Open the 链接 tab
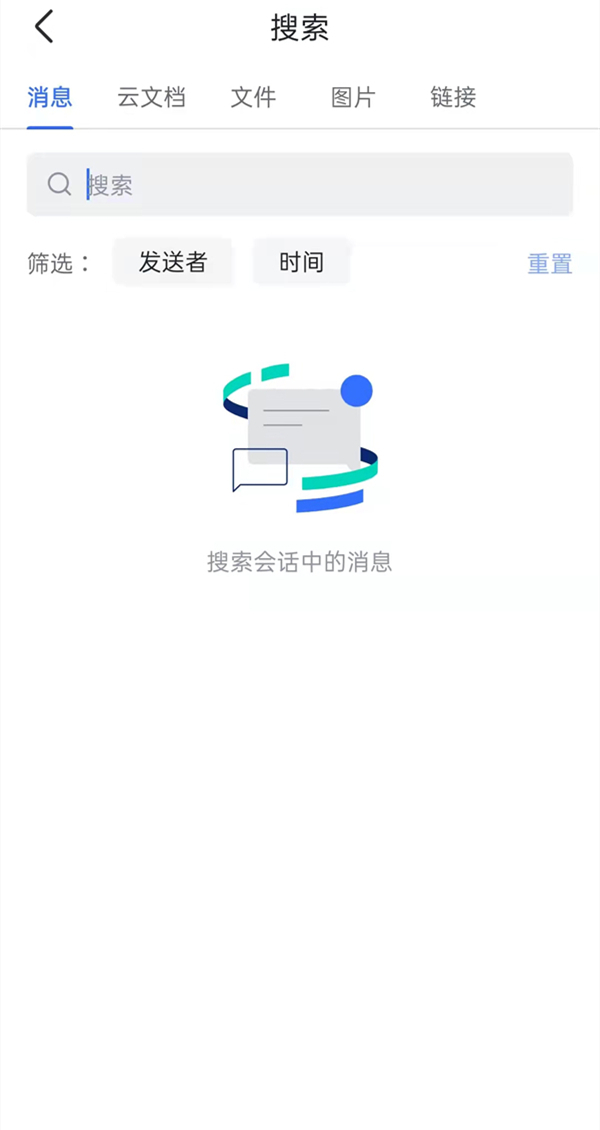Image resolution: width=600 pixels, height=1130 pixels. (453, 98)
